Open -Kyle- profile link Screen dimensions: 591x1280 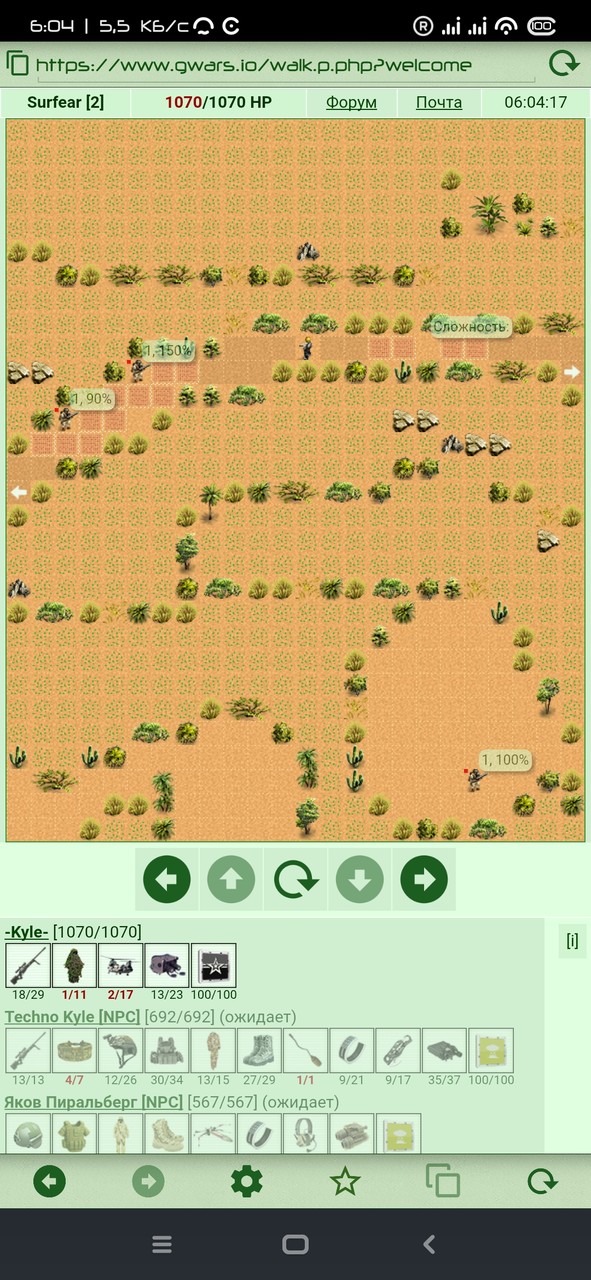point(27,932)
